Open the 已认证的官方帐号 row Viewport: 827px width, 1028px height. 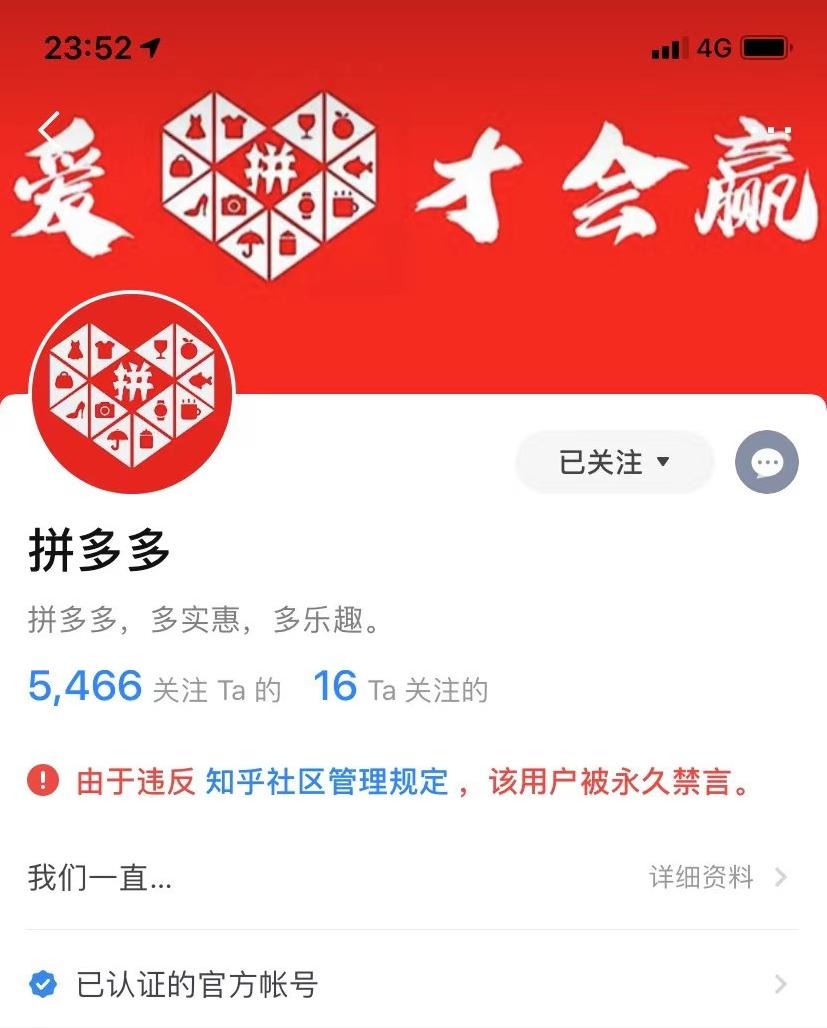tap(413, 984)
